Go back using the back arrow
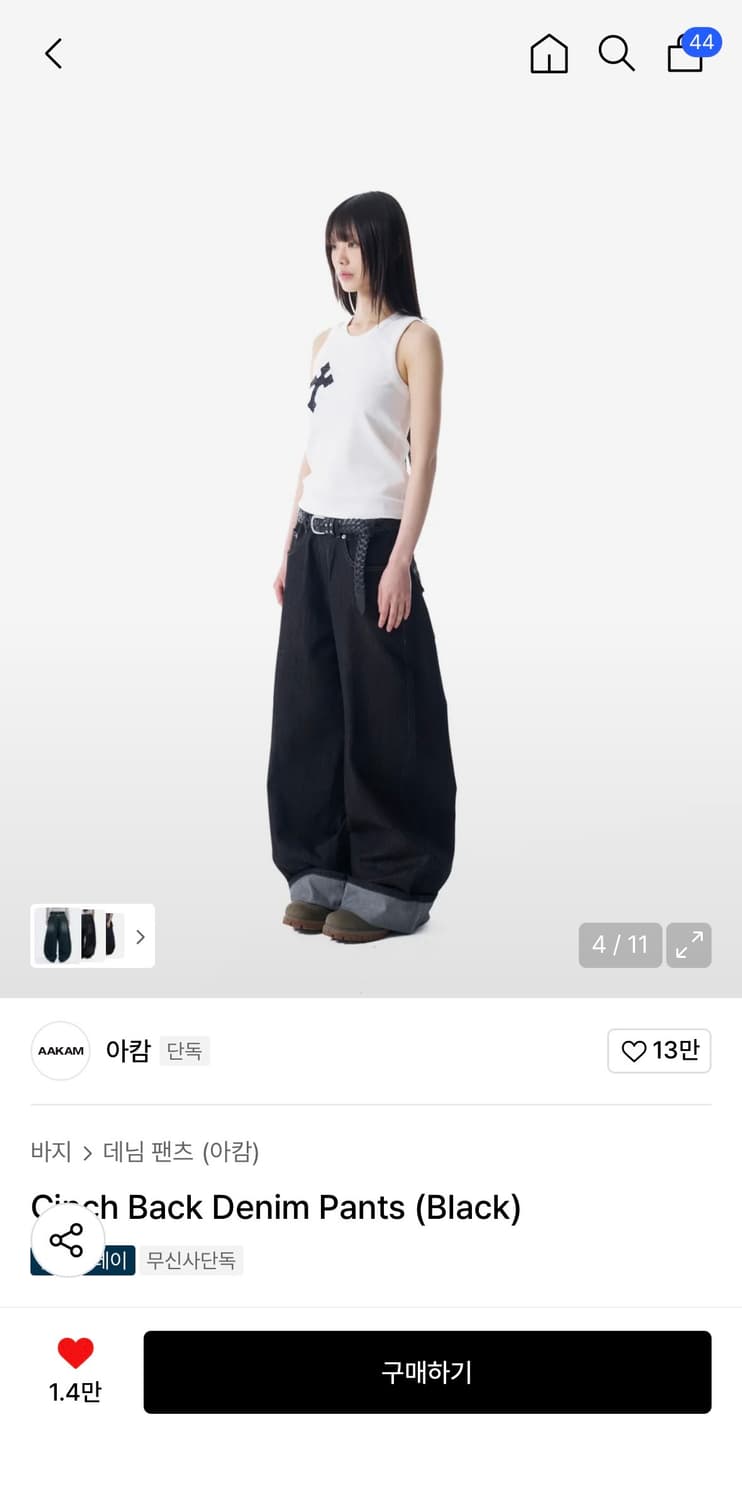Screen dimensions: 742x1500 click(52, 55)
